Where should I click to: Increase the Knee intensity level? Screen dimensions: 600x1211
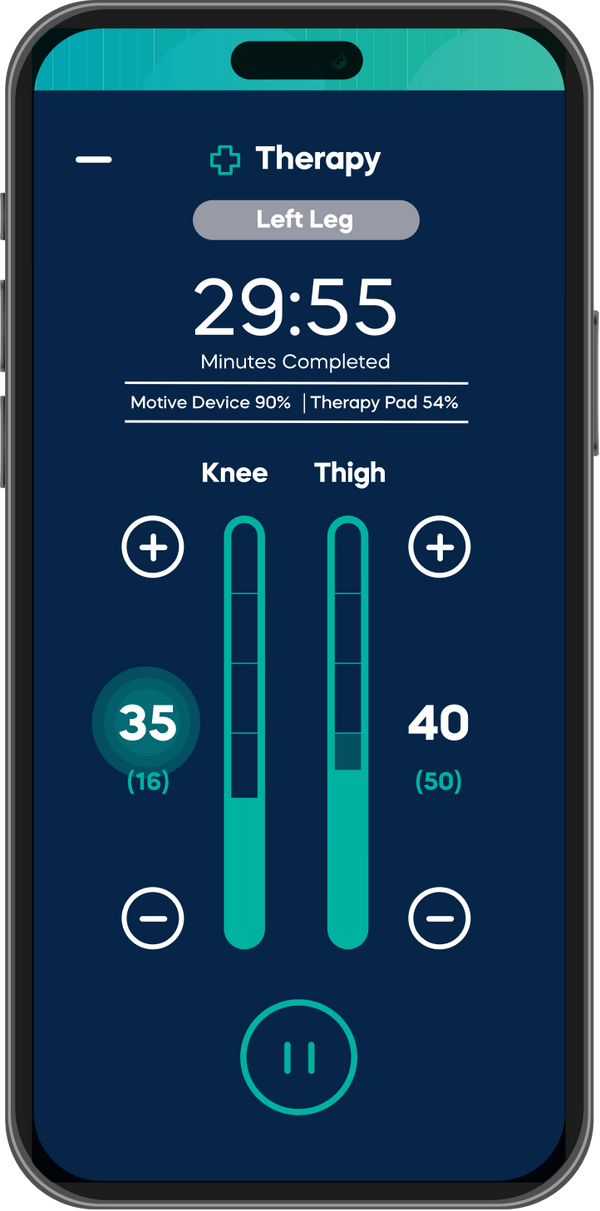tap(153, 547)
